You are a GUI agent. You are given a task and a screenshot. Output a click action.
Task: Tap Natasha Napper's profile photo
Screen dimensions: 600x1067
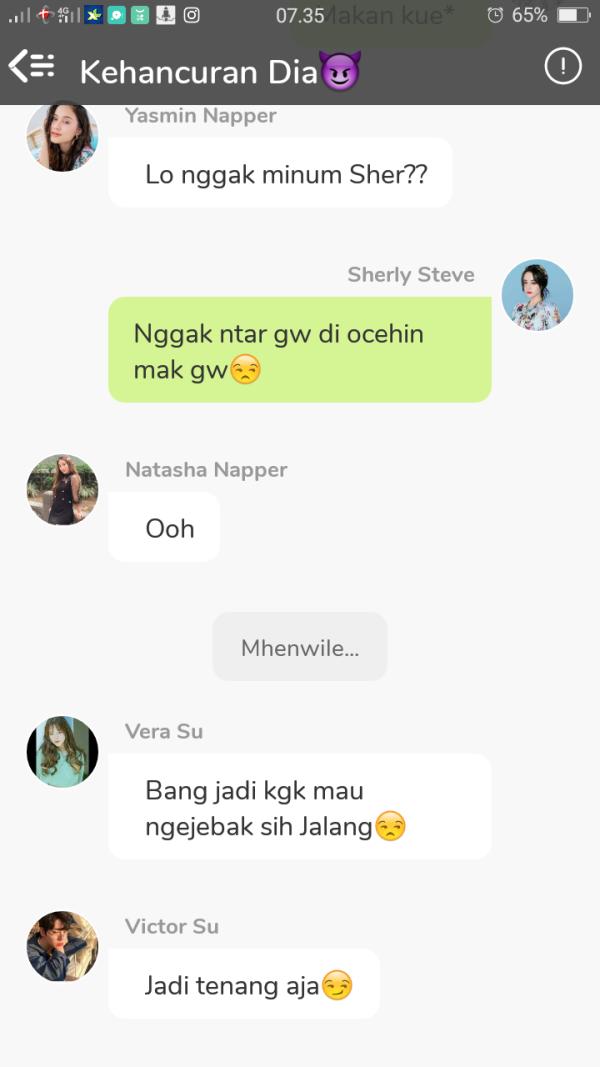pyautogui.click(x=62, y=490)
